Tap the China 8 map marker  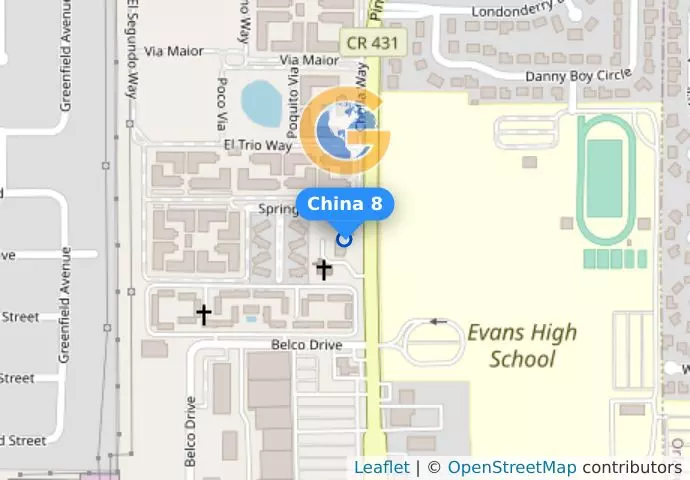[344, 238]
